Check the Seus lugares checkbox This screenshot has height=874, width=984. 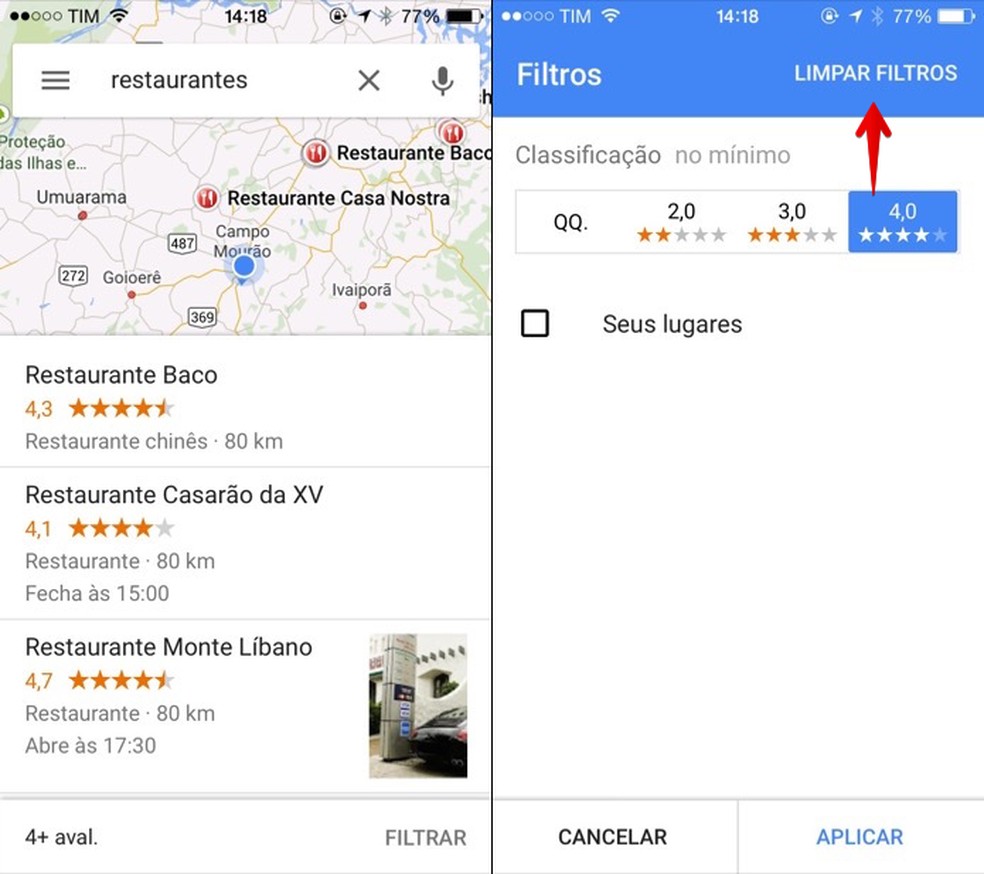[x=535, y=324]
